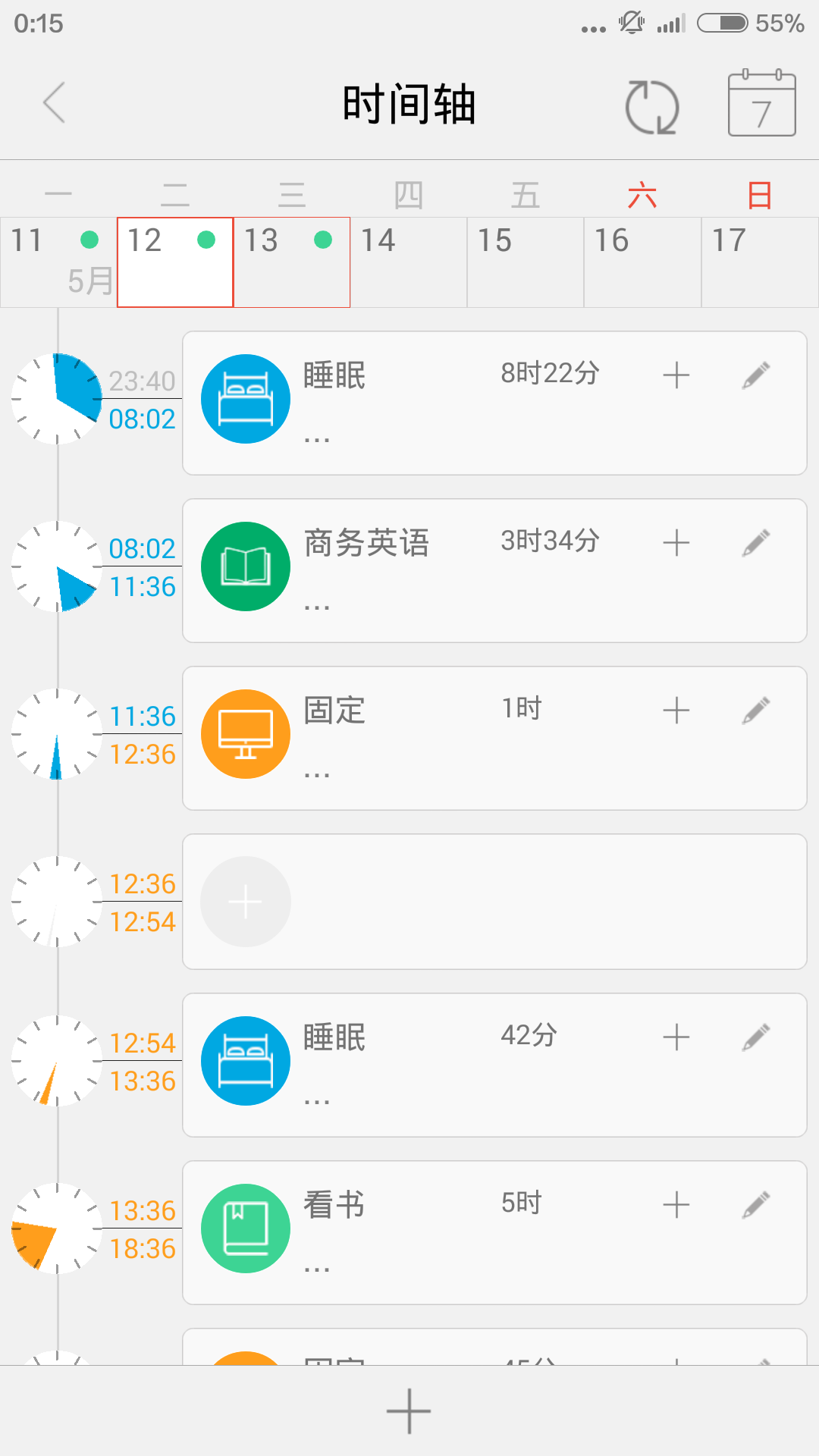
Task: Edit the 看书 entry with pencil
Action: point(756,1205)
